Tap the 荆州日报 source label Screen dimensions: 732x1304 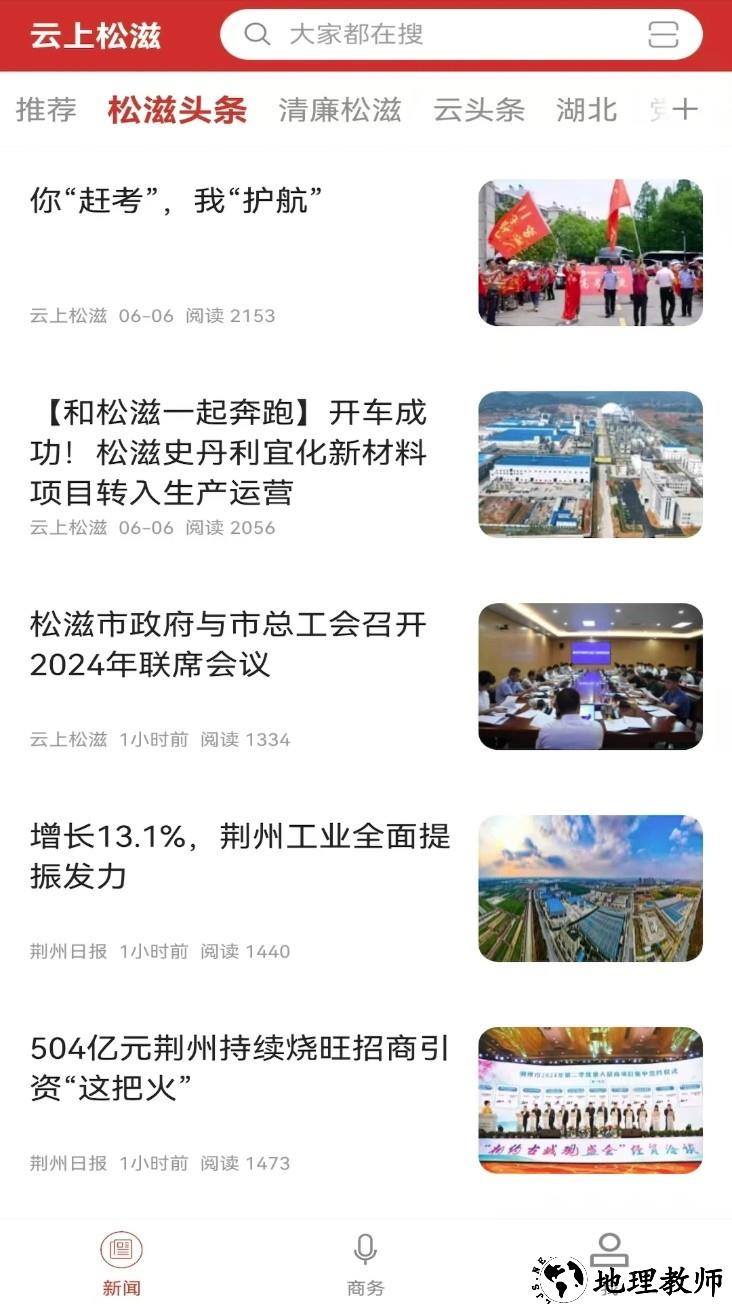click(x=66, y=951)
